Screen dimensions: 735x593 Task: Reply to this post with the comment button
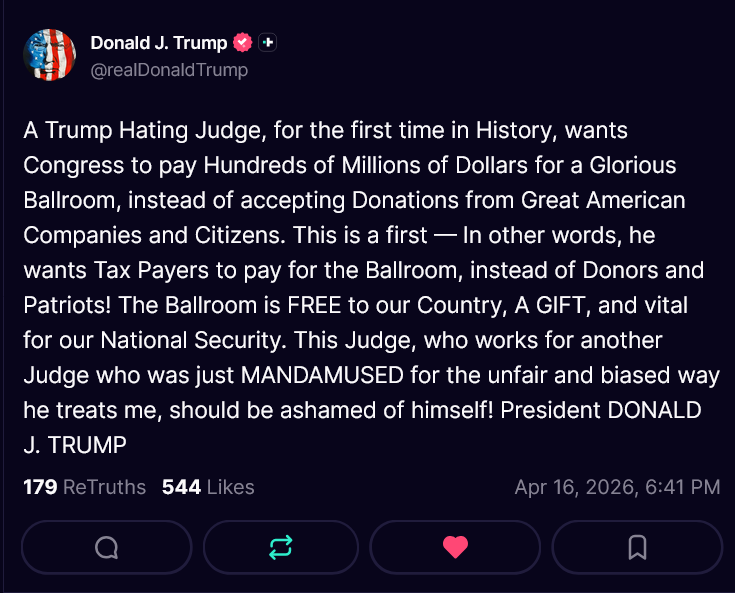click(106, 547)
